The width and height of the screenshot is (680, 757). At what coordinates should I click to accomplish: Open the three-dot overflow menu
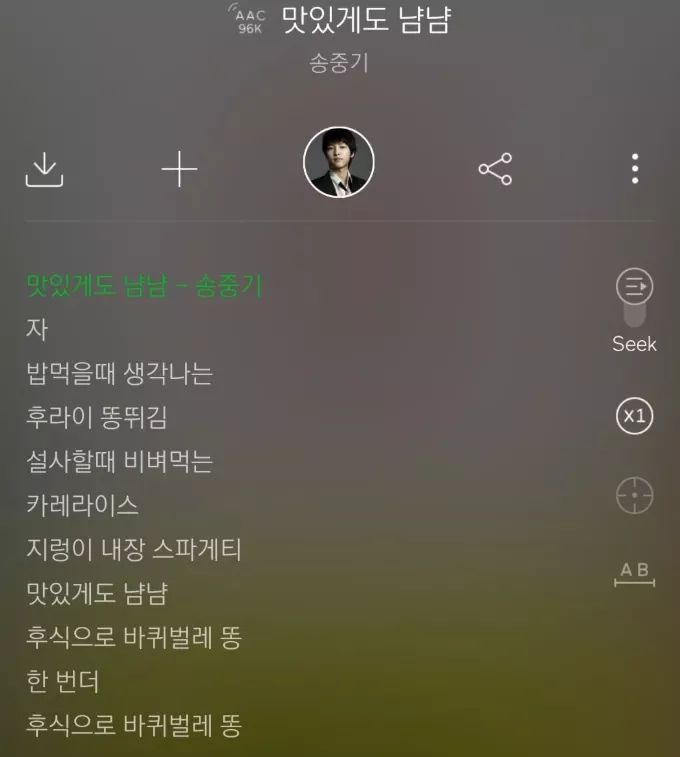[x=635, y=169]
